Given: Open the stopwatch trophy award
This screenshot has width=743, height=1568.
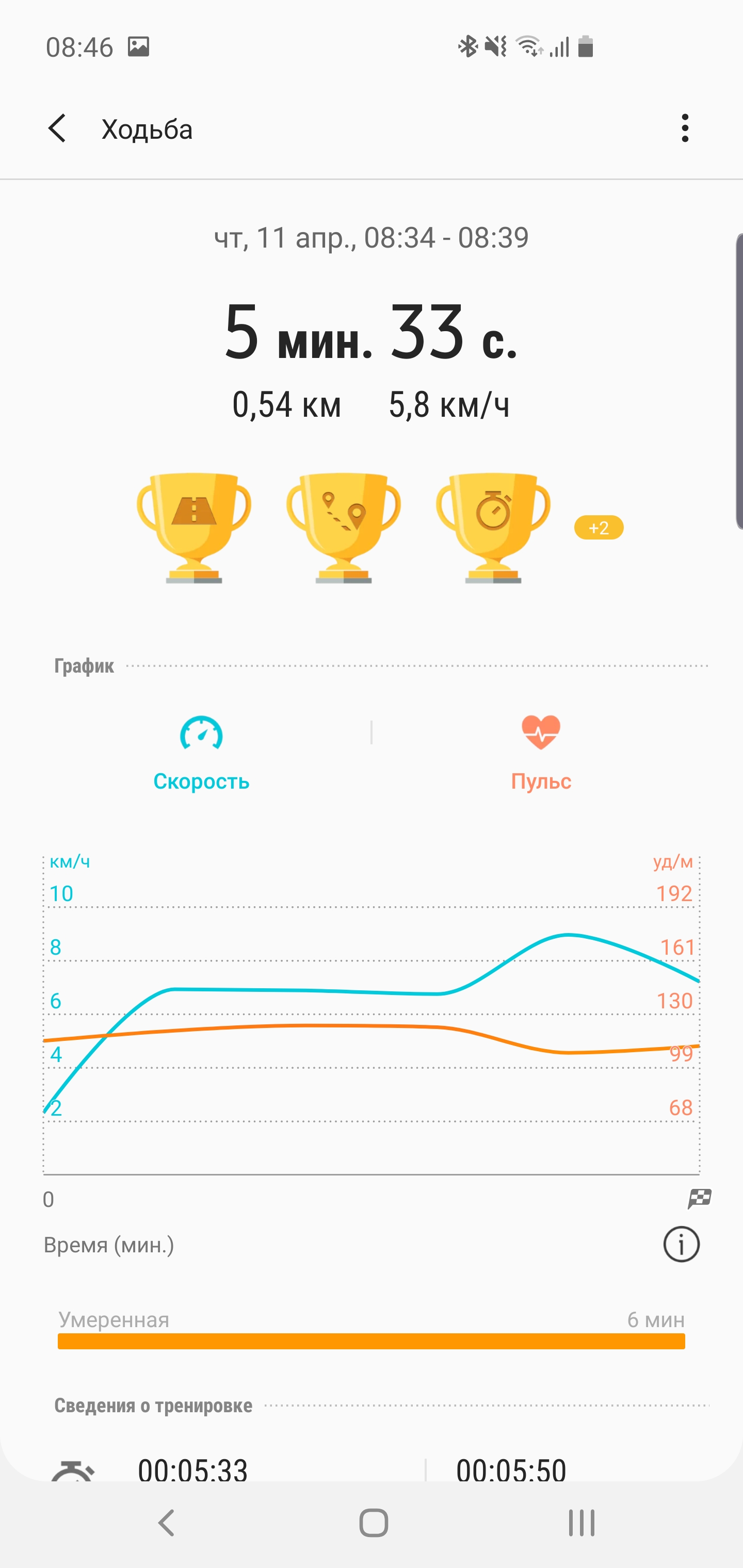Looking at the screenshot, I should [x=493, y=527].
